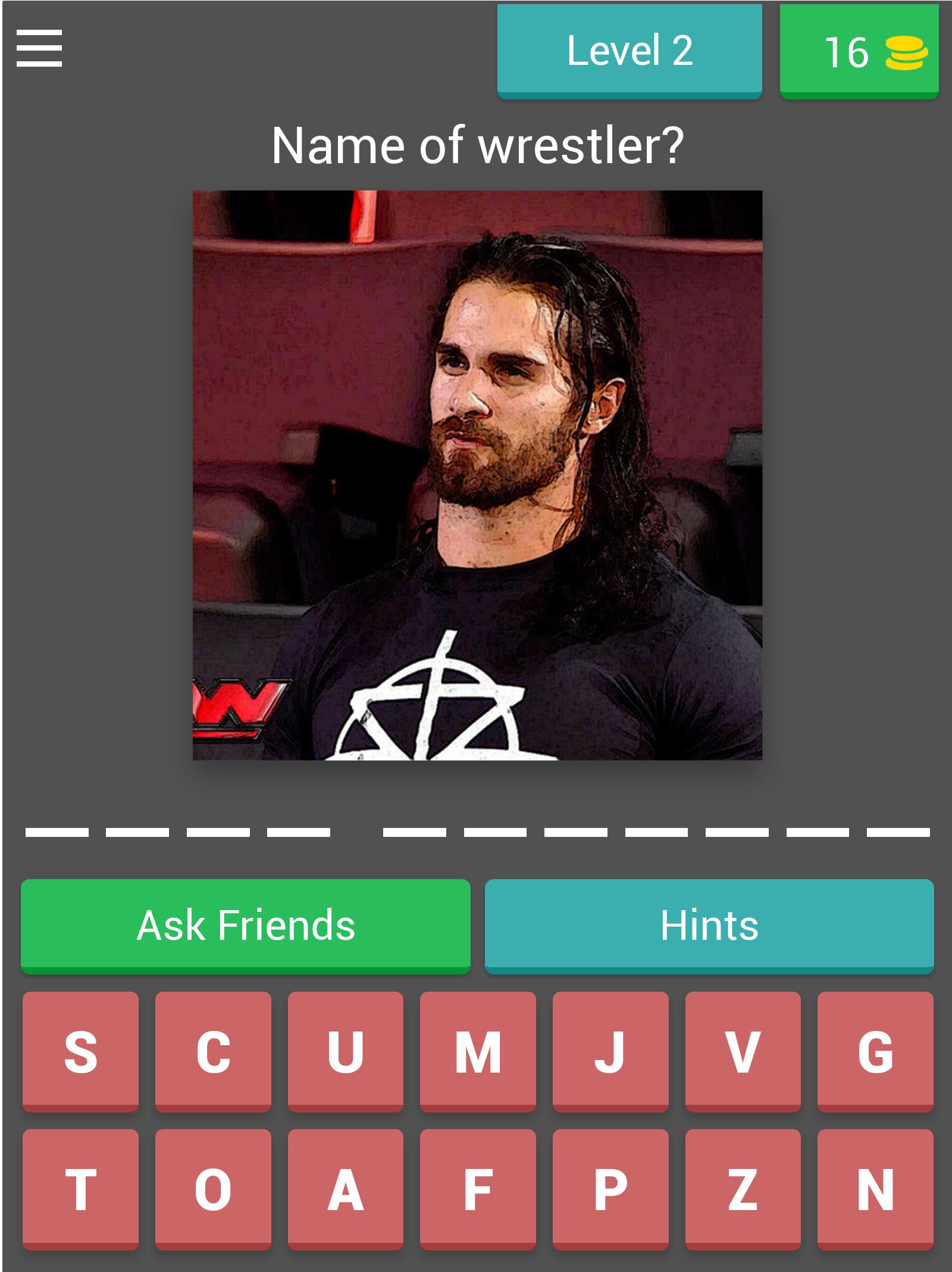952x1272 pixels.
Task: Open the 16 coins balance button
Action: 859,52
